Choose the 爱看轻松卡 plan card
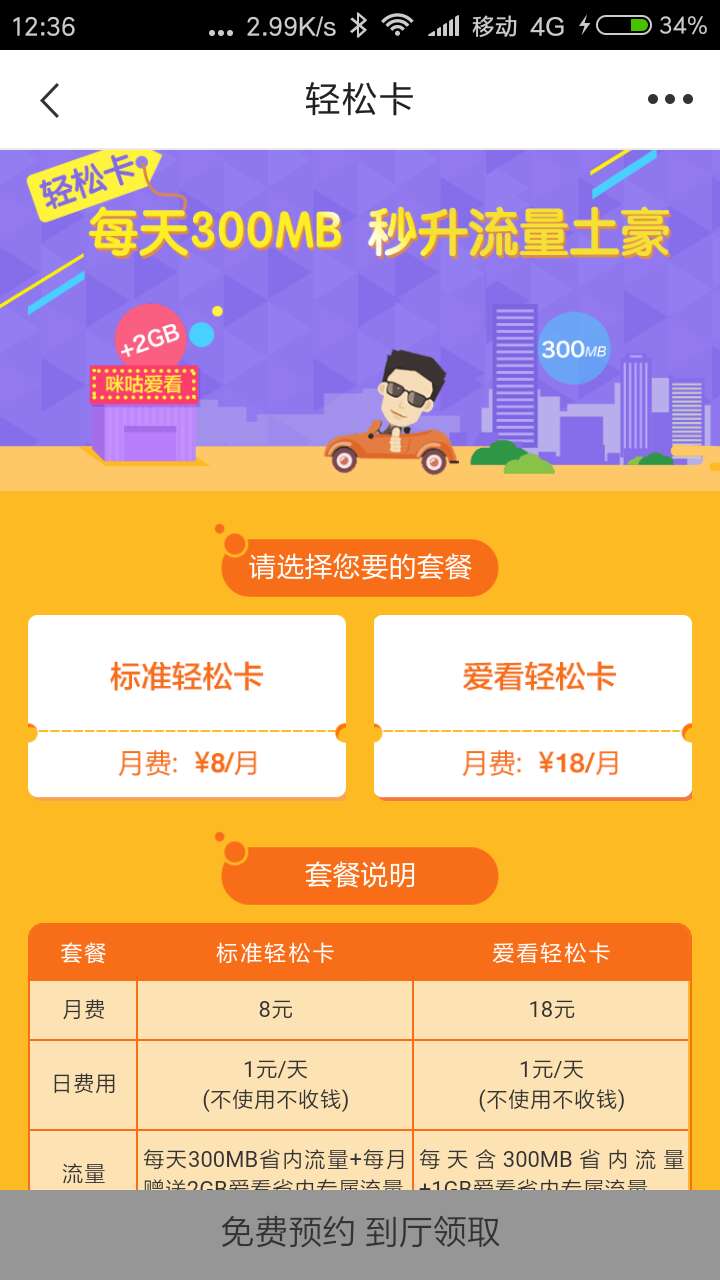This screenshot has width=720, height=1280. [533, 706]
